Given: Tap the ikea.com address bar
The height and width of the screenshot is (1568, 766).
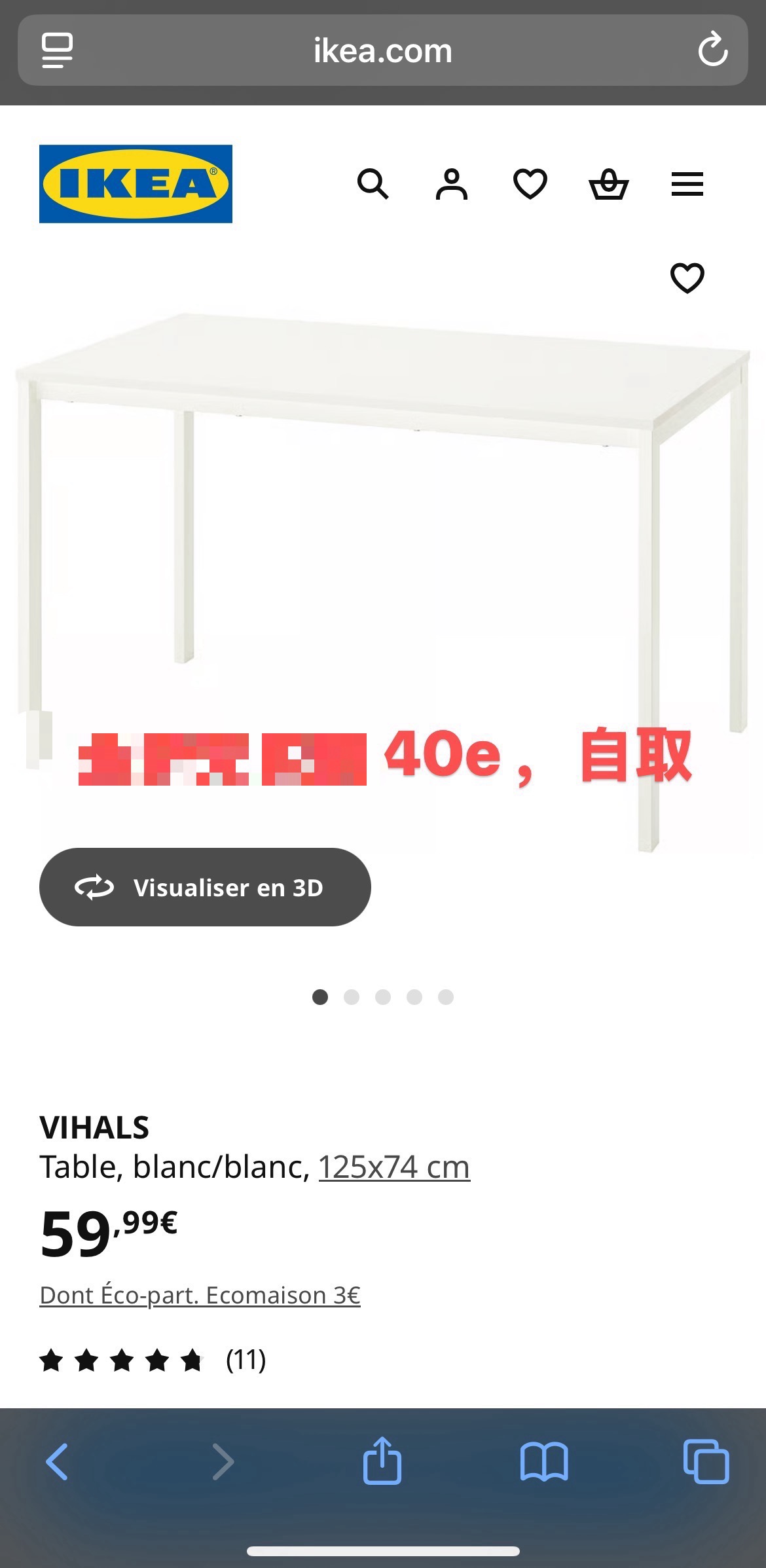Looking at the screenshot, I should (x=382, y=50).
